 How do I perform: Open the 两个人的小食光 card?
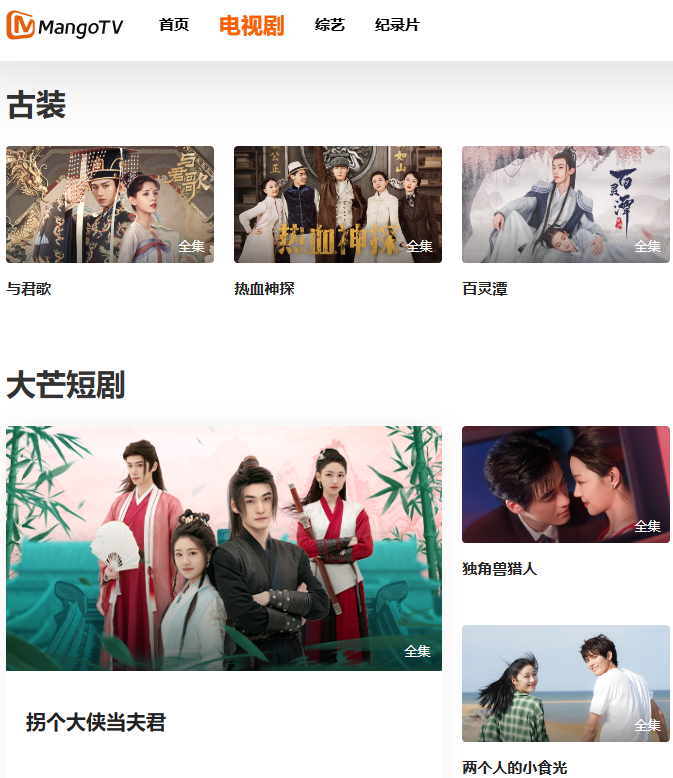coord(566,684)
